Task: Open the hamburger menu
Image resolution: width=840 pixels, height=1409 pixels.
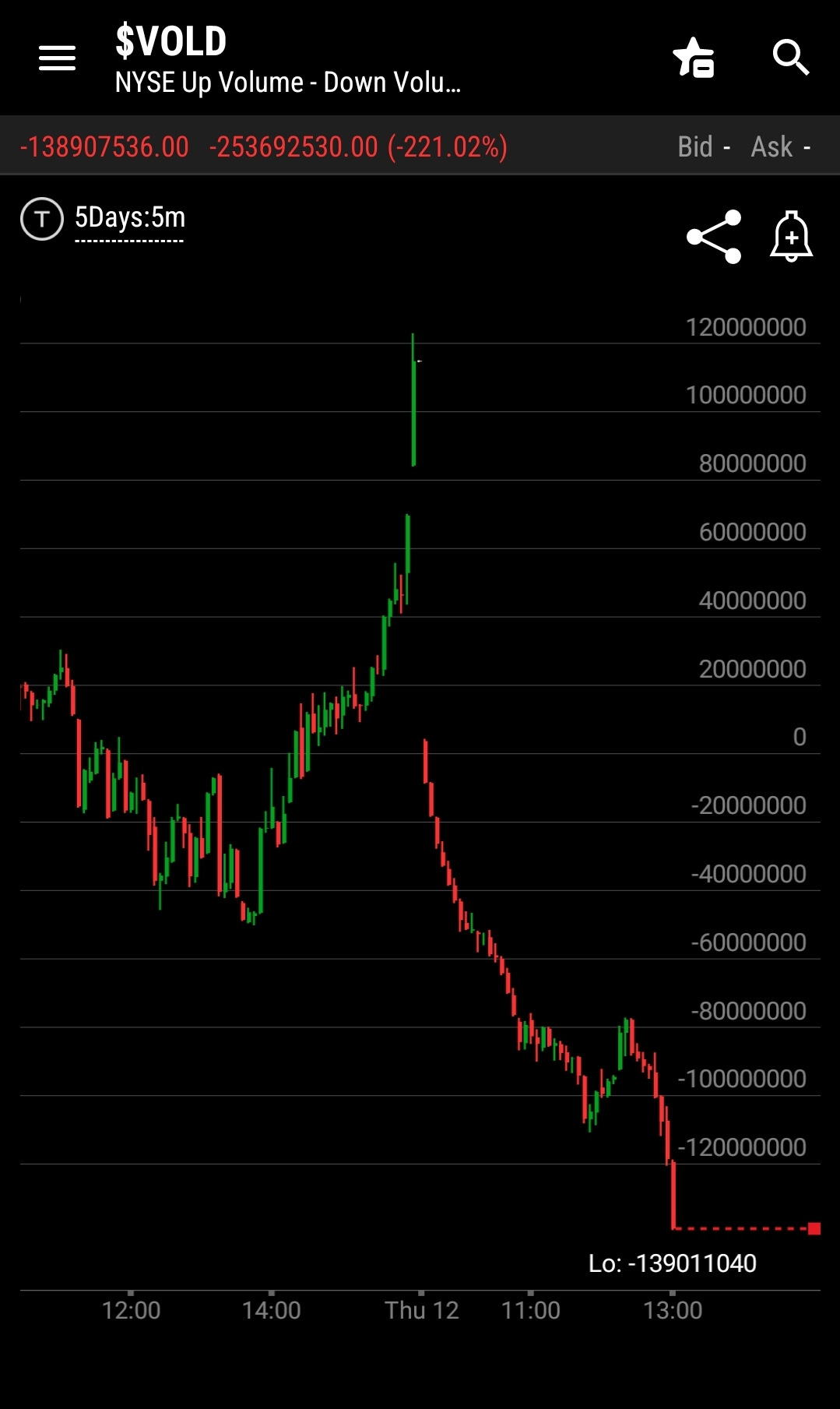Action: (57, 58)
